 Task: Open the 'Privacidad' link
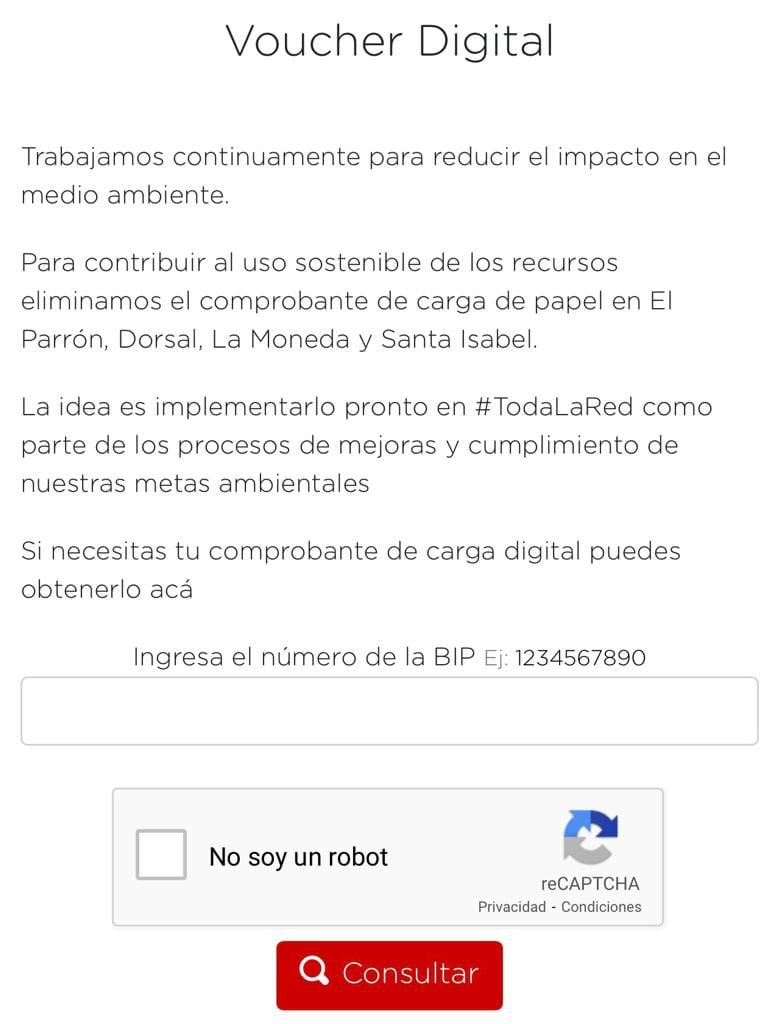(511, 907)
